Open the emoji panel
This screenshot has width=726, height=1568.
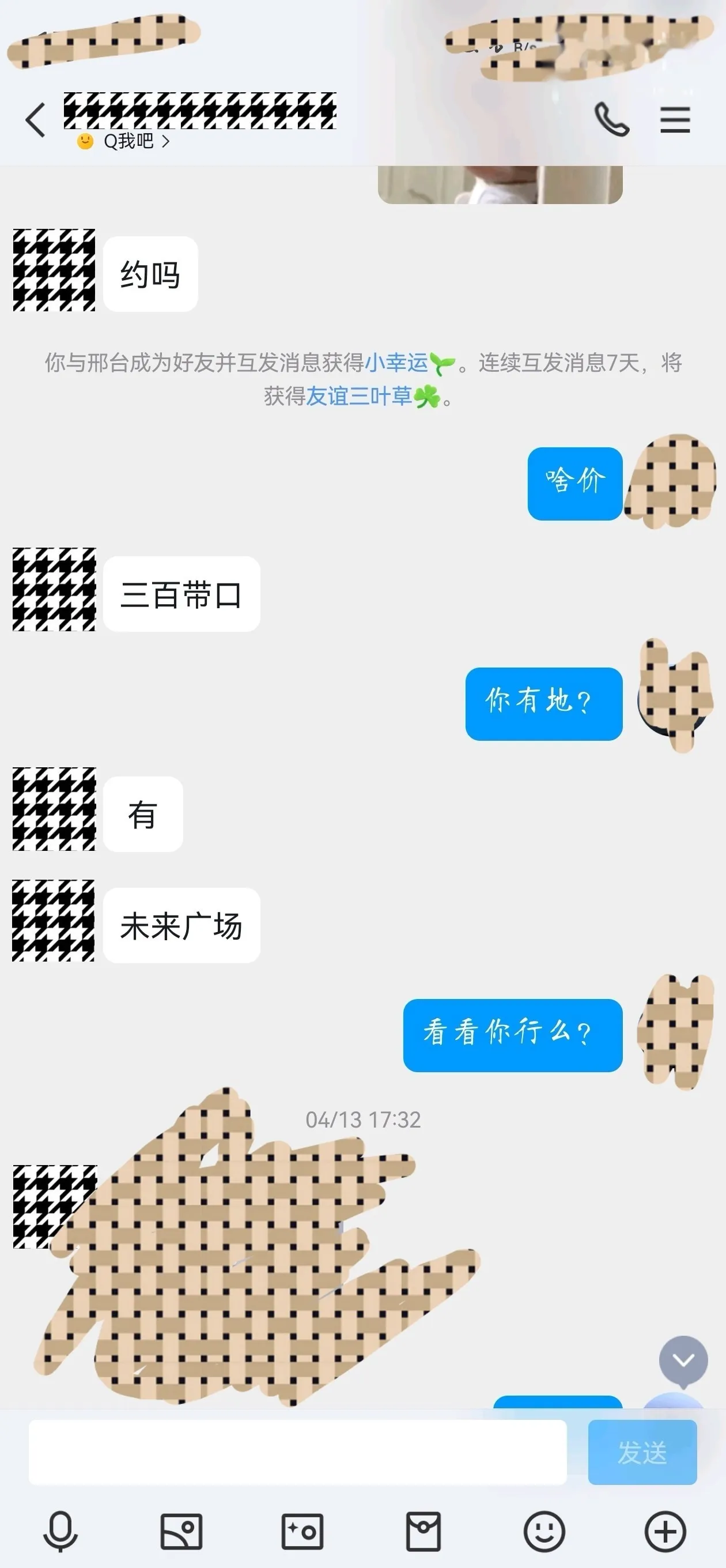(544, 1531)
